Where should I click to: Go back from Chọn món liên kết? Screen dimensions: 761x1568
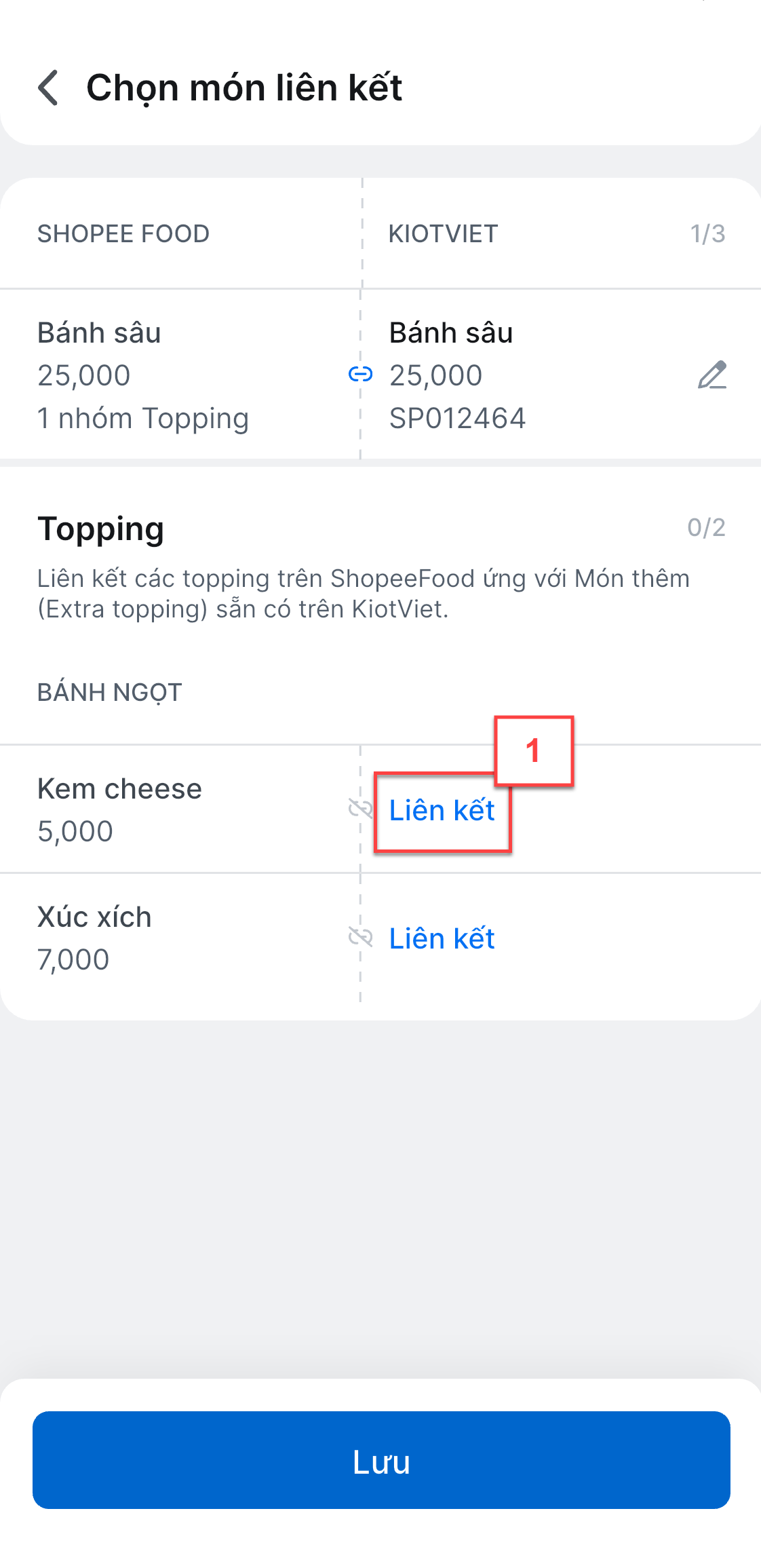[48, 88]
